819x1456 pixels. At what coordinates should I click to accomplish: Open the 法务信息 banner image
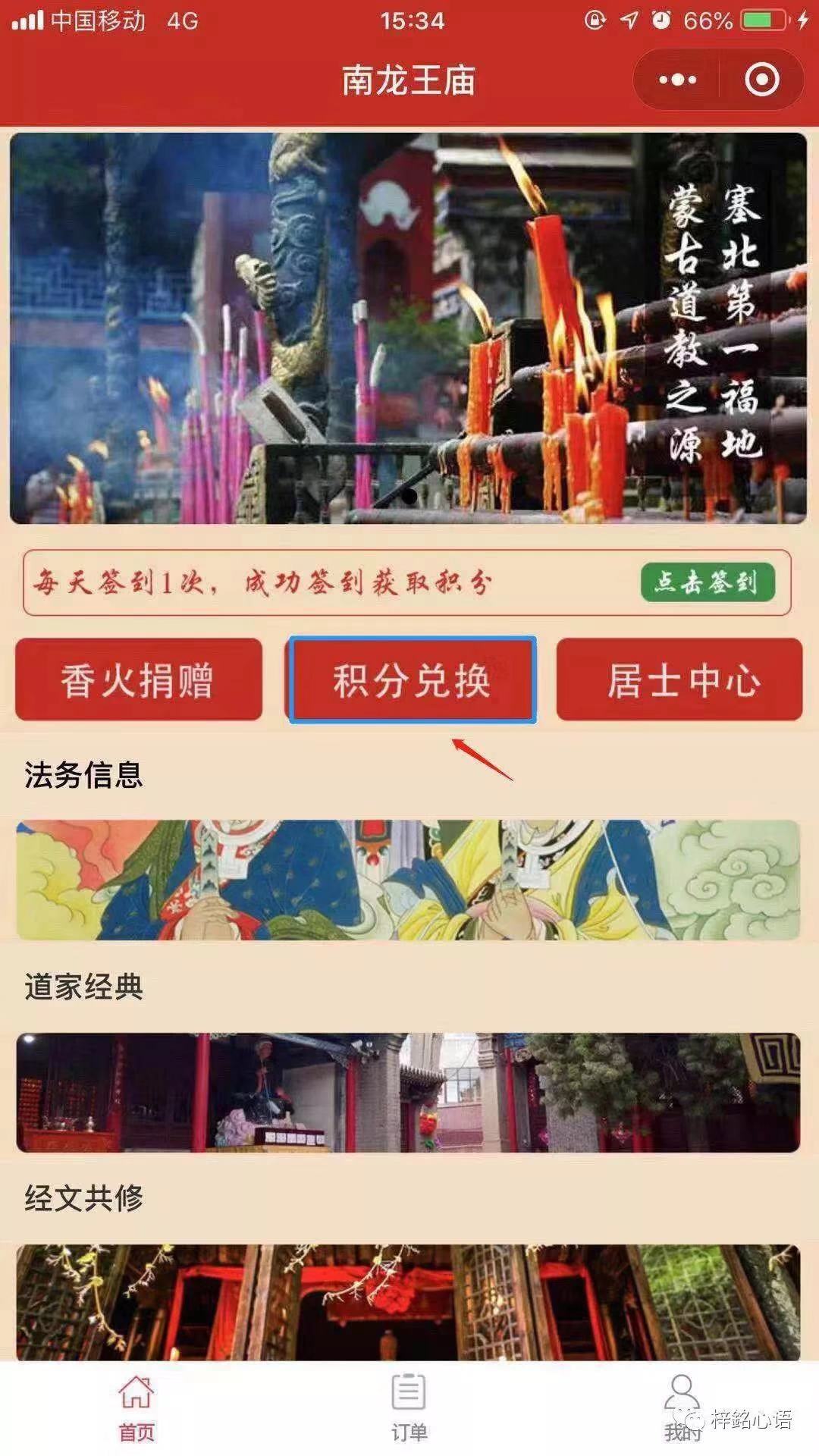coord(408,880)
